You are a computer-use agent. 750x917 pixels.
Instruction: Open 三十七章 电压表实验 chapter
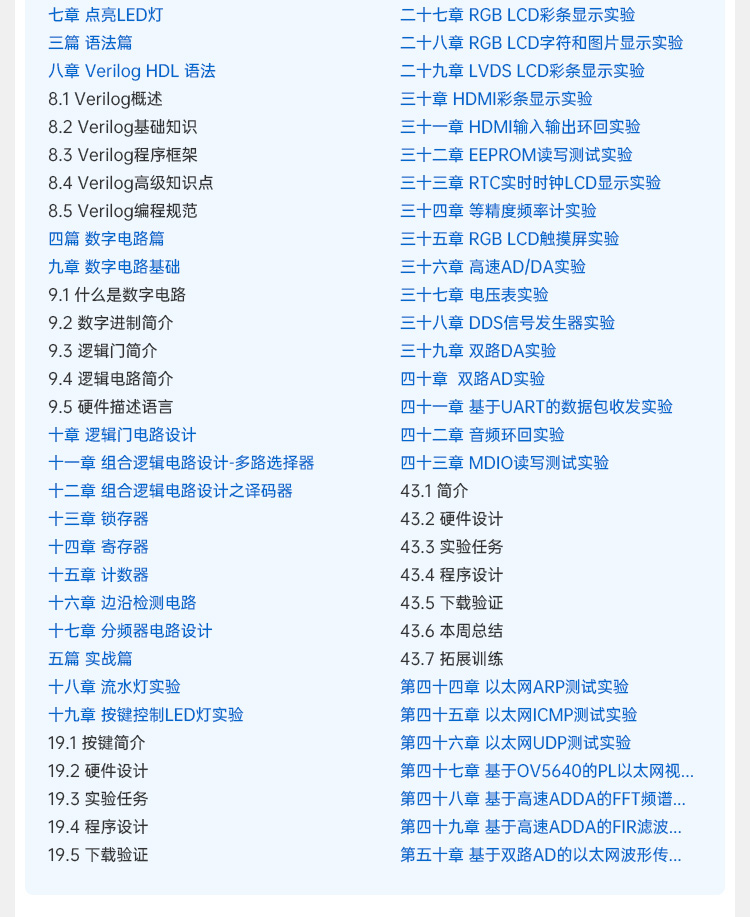474,295
